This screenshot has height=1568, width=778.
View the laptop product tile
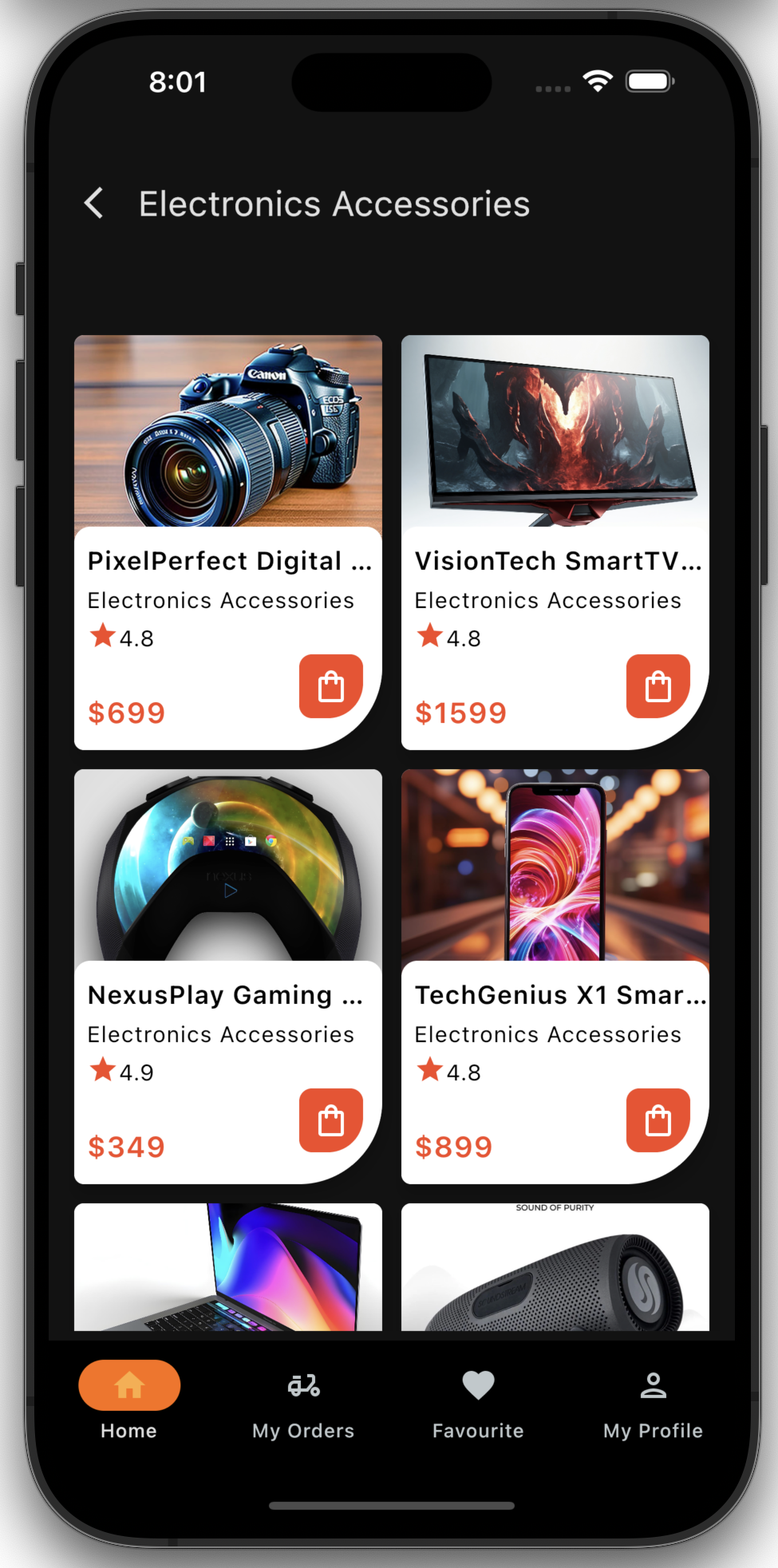click(x=227, y=1267)
